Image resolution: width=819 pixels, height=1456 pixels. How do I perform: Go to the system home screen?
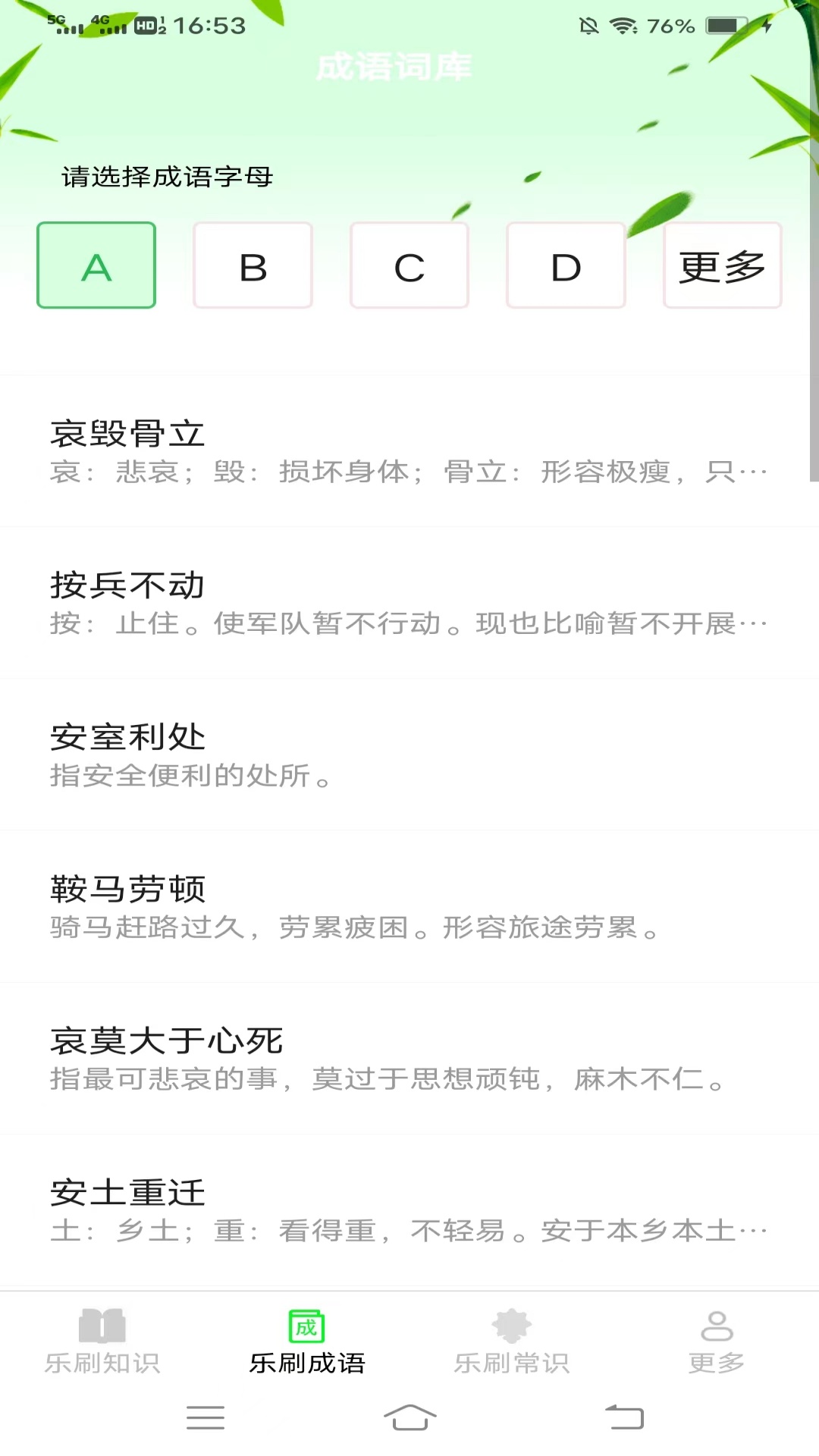409,1417
